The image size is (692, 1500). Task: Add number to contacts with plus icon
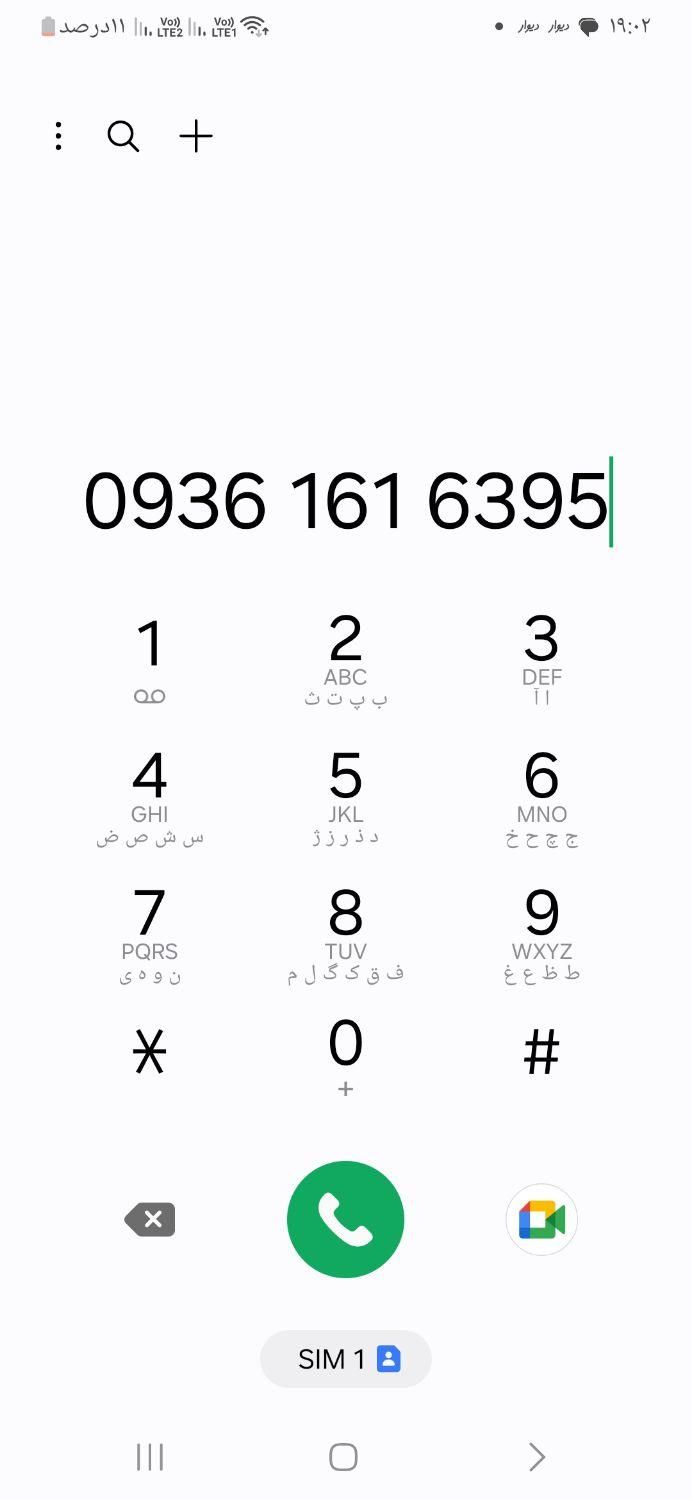[x=196, y=136]
